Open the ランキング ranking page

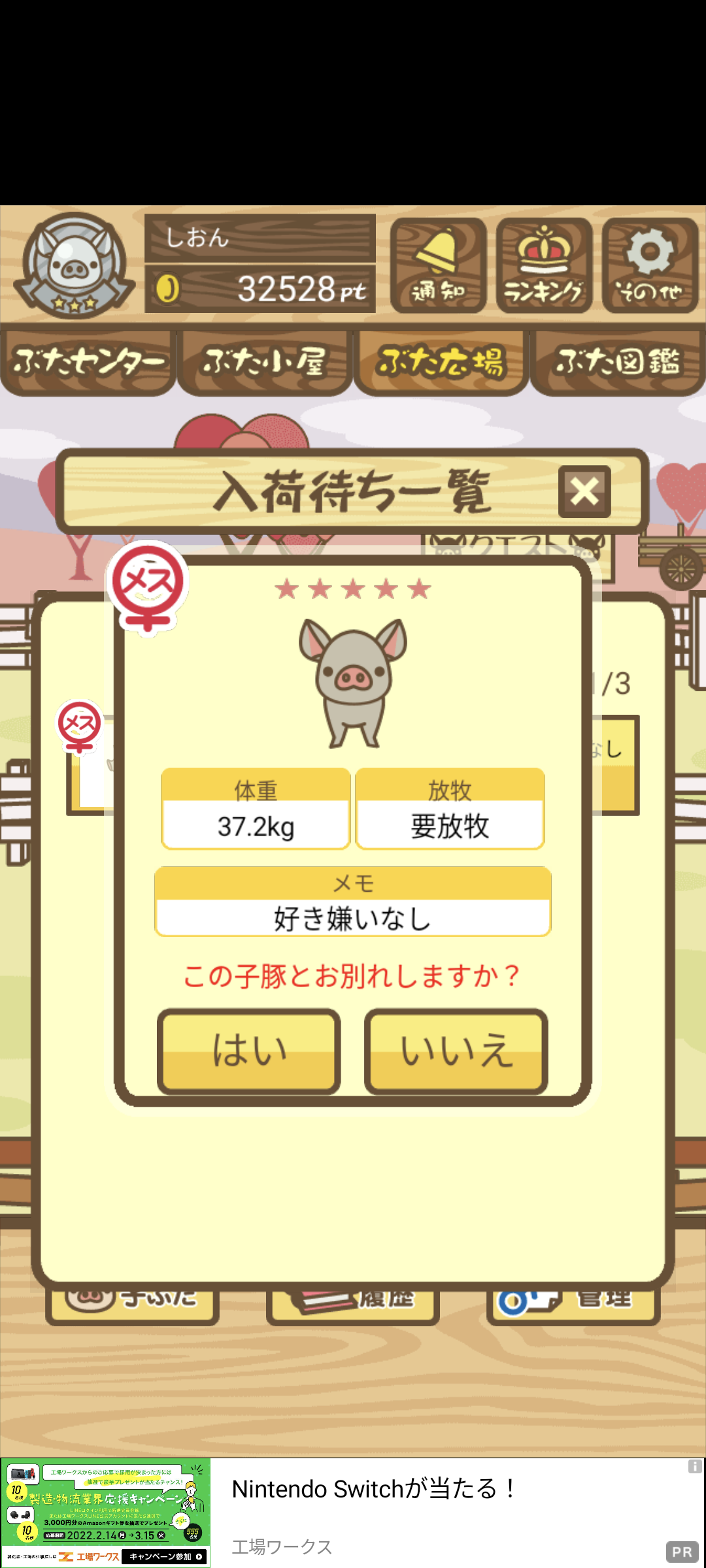544,265
